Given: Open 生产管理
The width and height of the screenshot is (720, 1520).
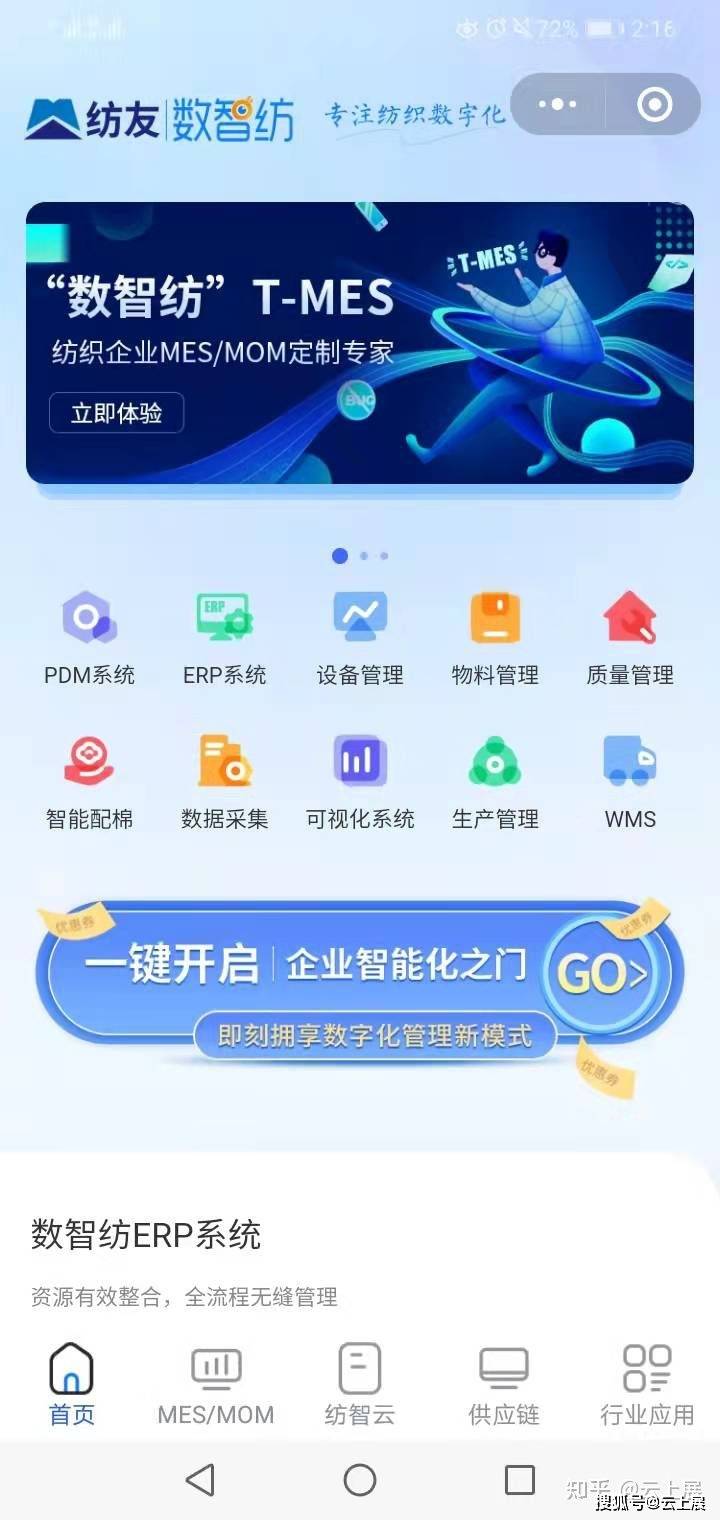Looking at the screenshot, I should 495,782.
